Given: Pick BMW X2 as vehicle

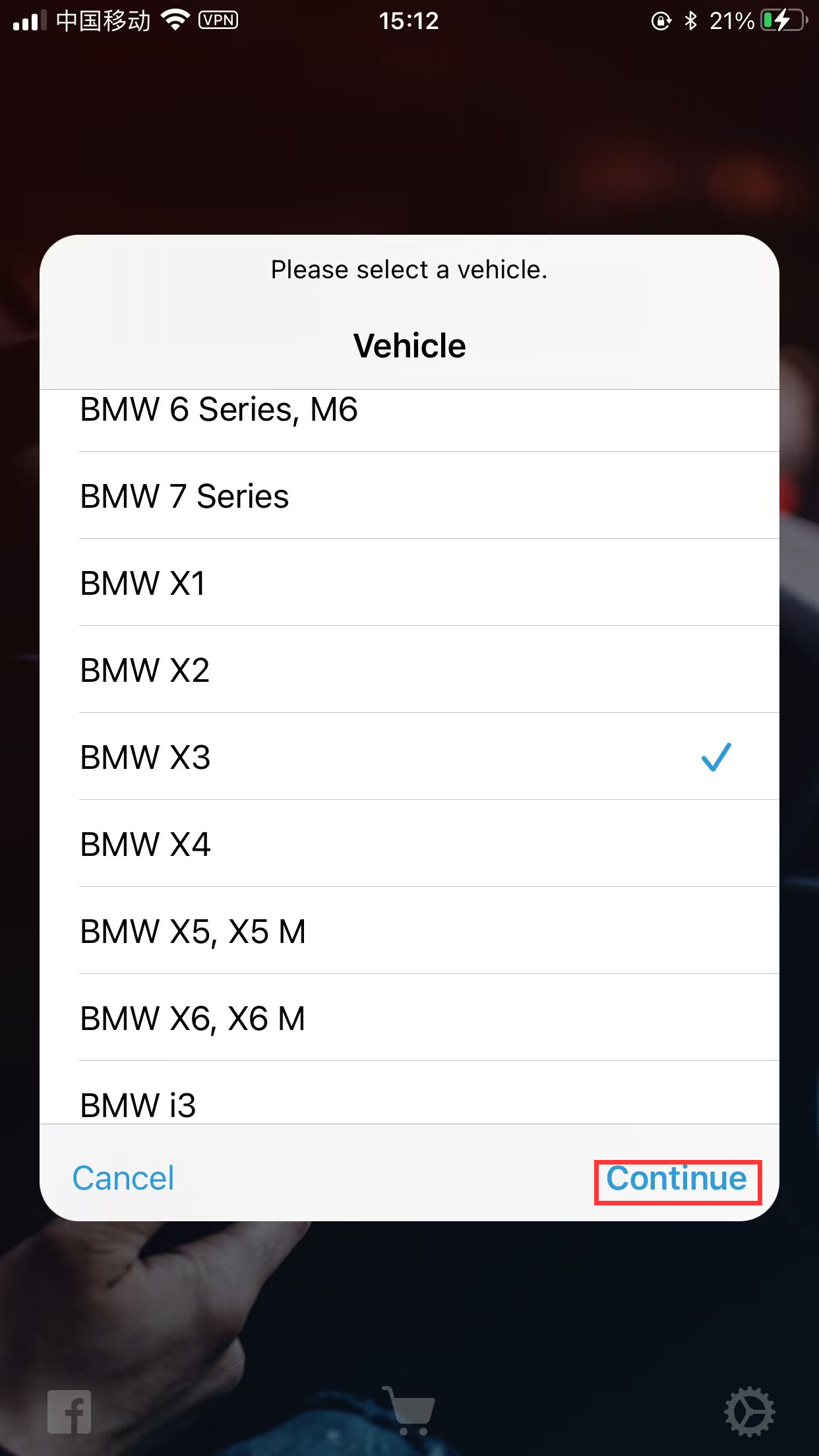Looking at the screenshot, I should coord(409,670).
